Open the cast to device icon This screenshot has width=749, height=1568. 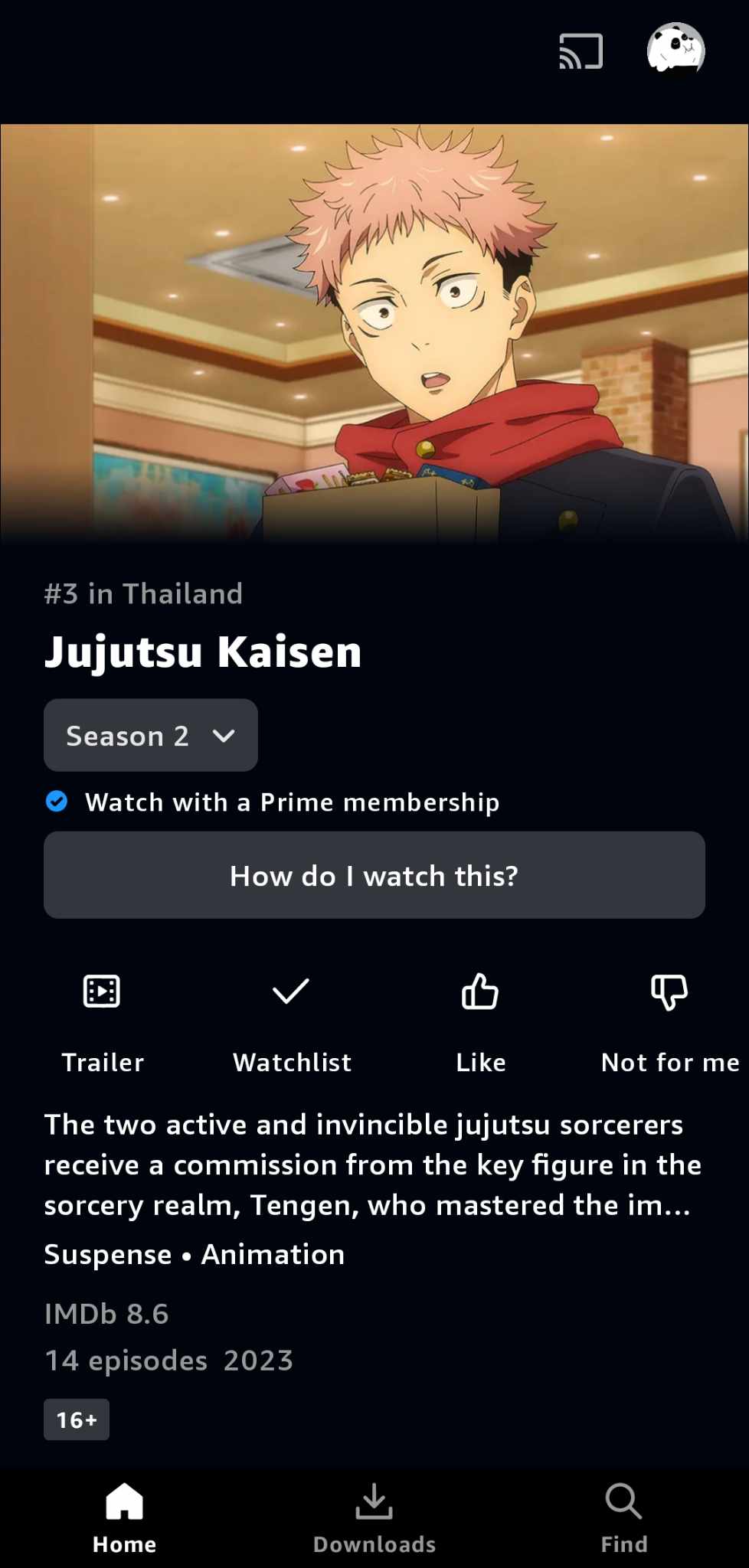coord(581,51)
